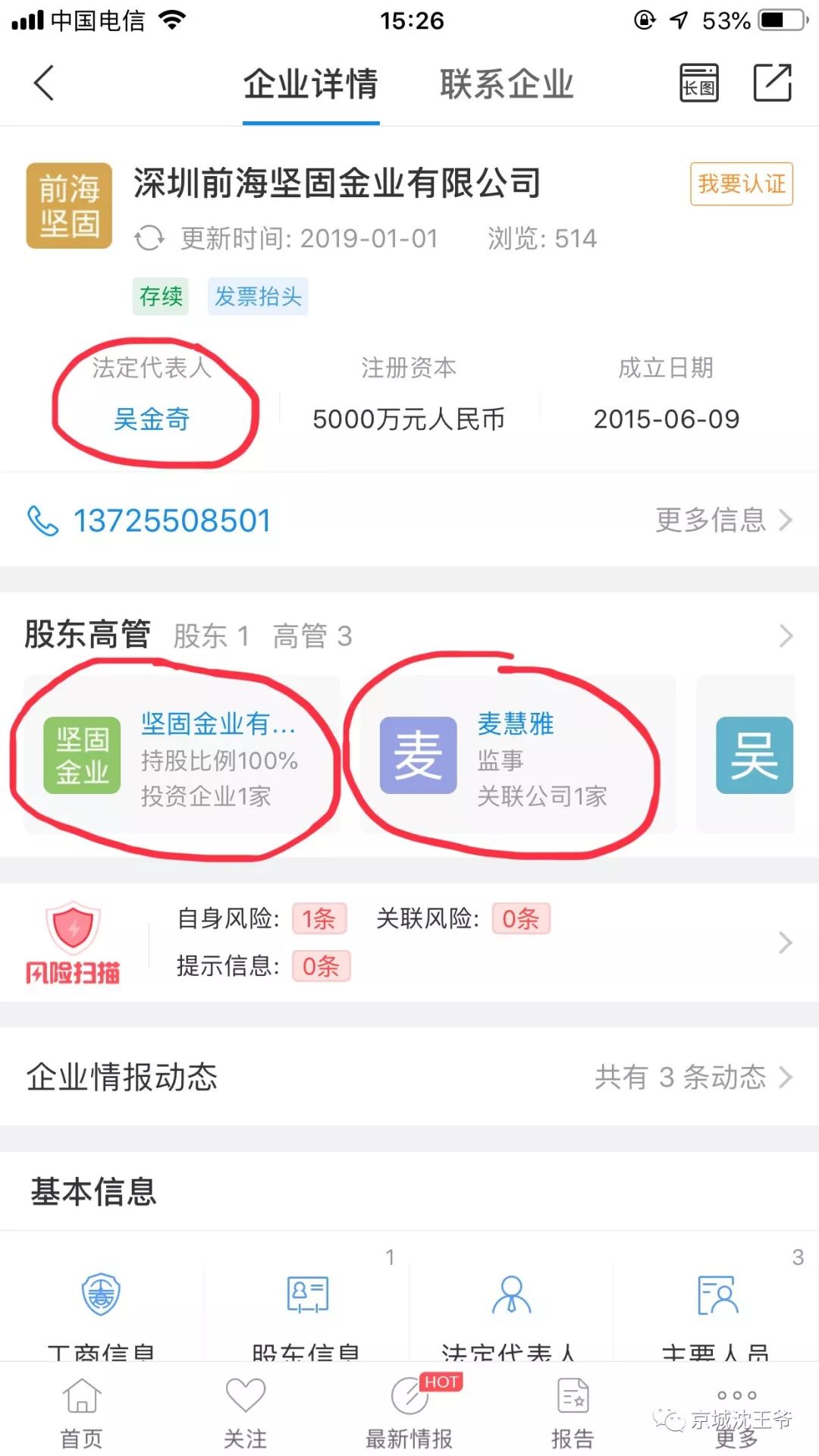Open the 报告 tab
The height and width of the screenshot is (1456, 819).
pos(573,1410)
